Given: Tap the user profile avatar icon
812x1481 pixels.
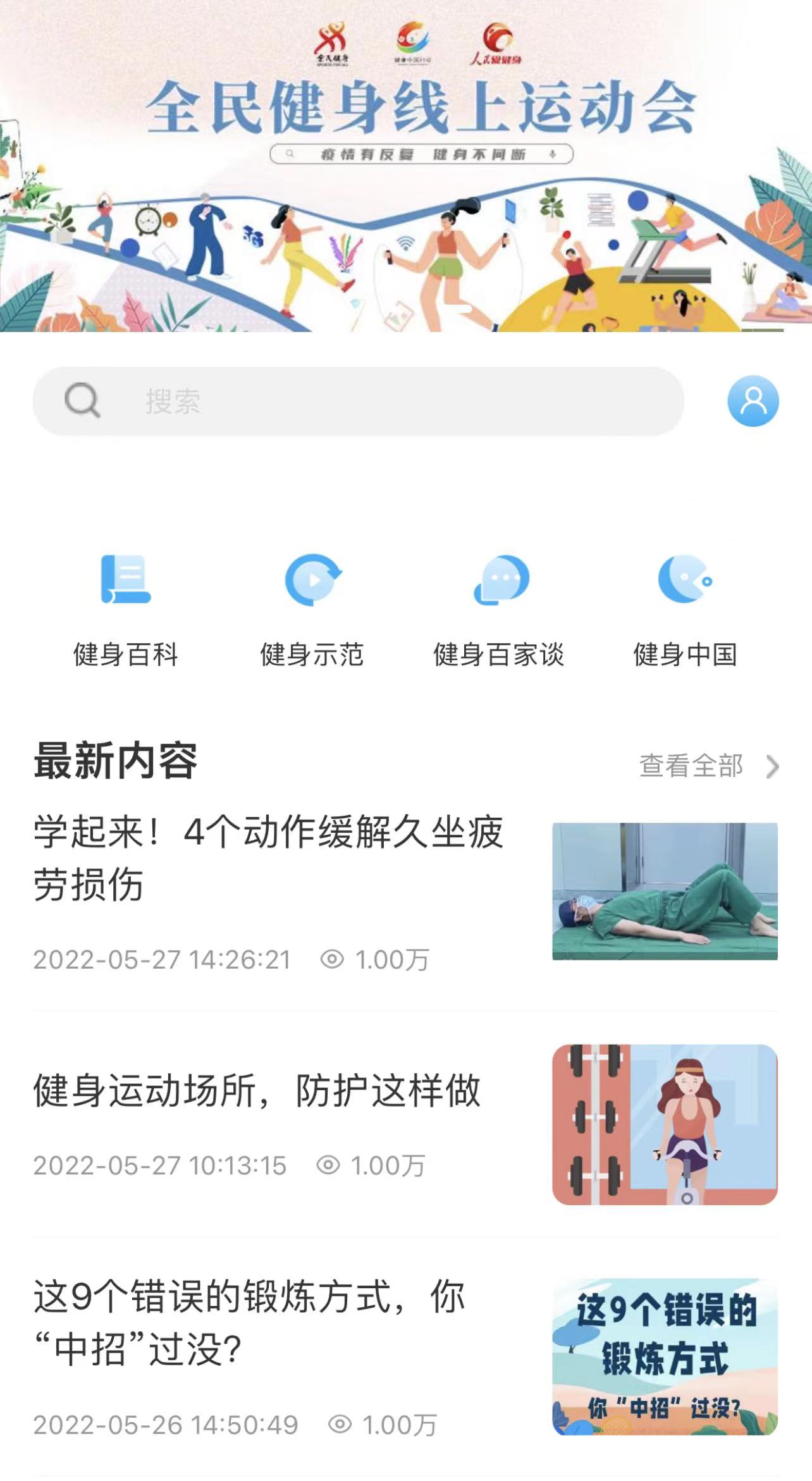Looking at the screenshot, I should (753, 402).
